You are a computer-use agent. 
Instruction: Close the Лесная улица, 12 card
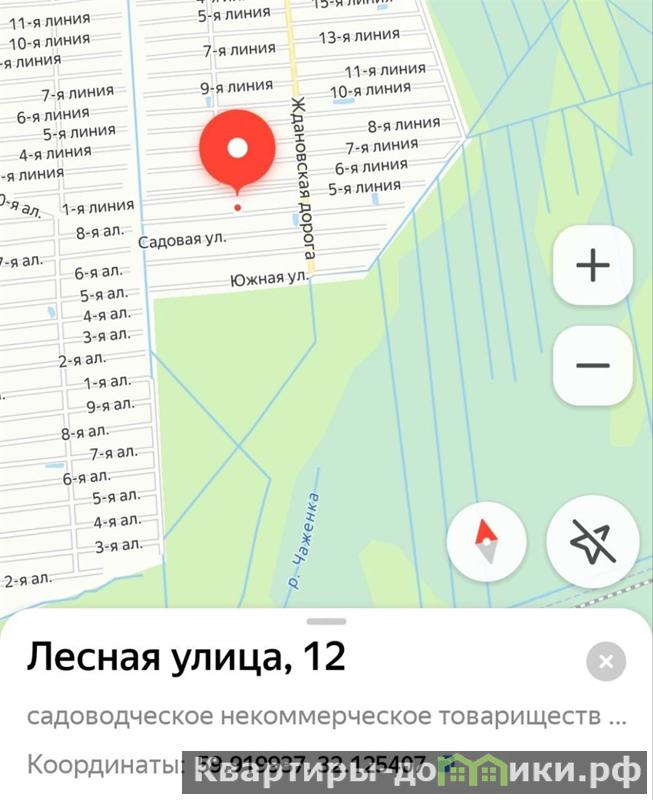tap(605, 661)
